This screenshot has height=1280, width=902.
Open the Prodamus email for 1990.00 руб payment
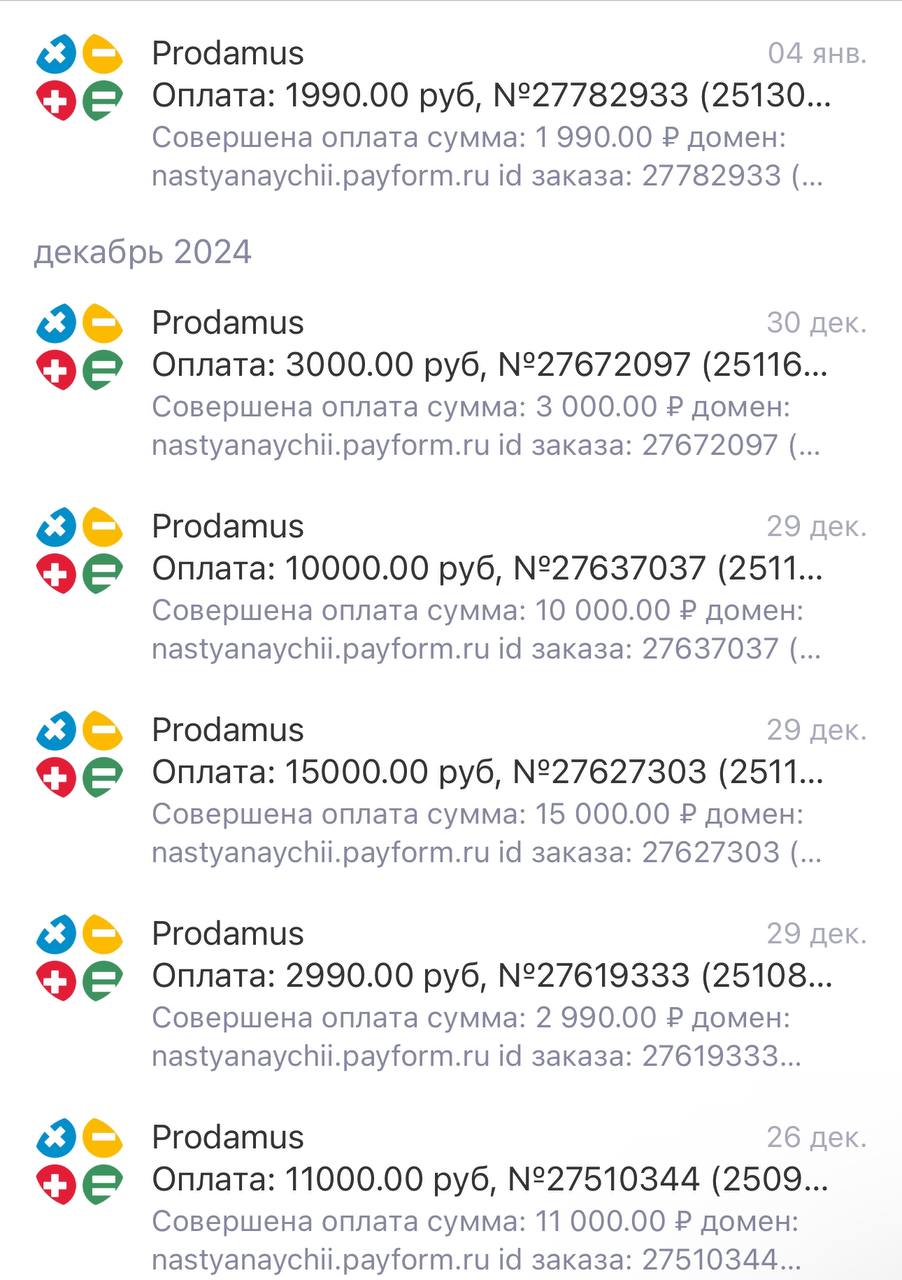point(490,96)
